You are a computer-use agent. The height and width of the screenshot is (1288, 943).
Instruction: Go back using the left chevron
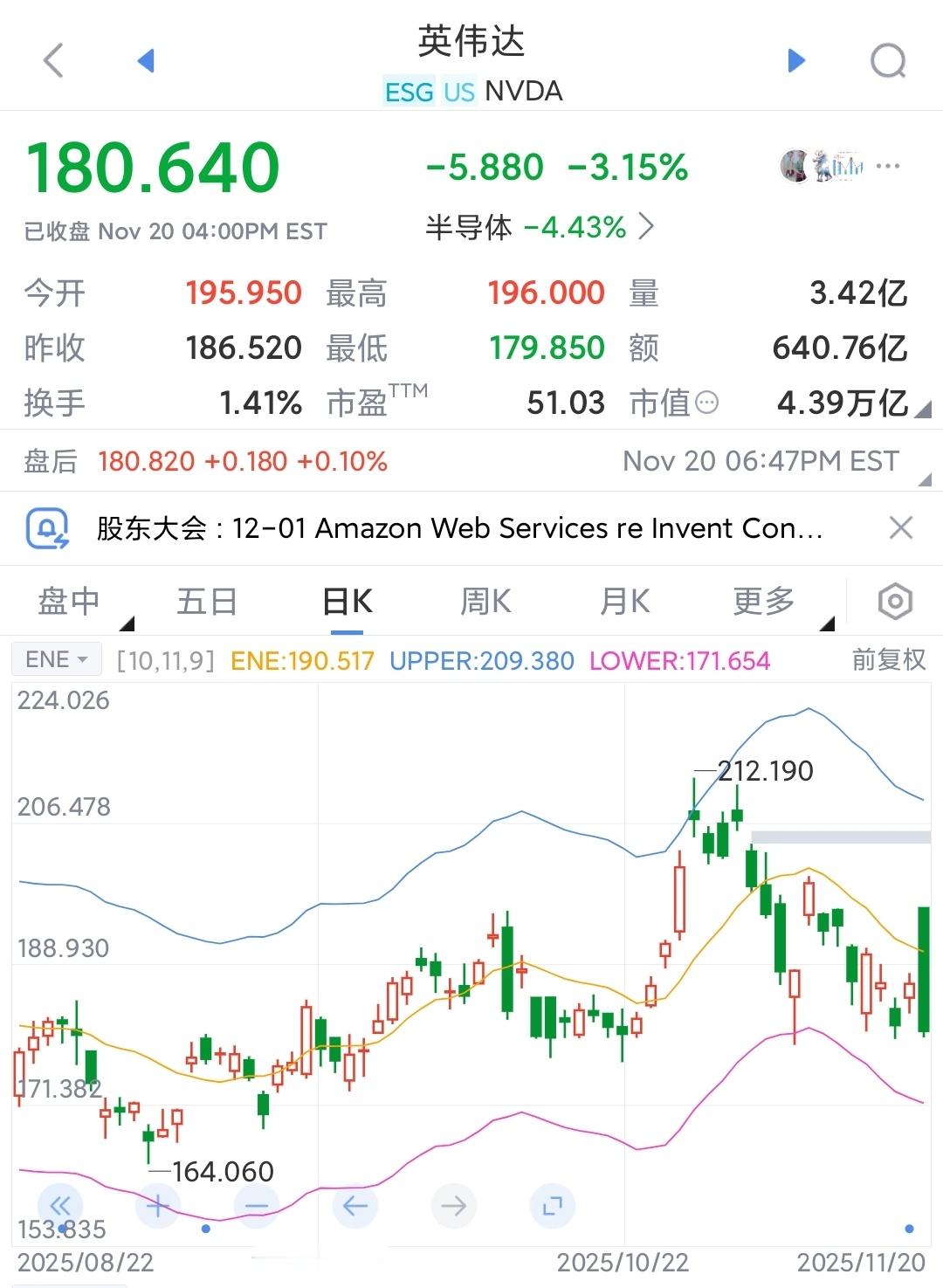[54, 59]
